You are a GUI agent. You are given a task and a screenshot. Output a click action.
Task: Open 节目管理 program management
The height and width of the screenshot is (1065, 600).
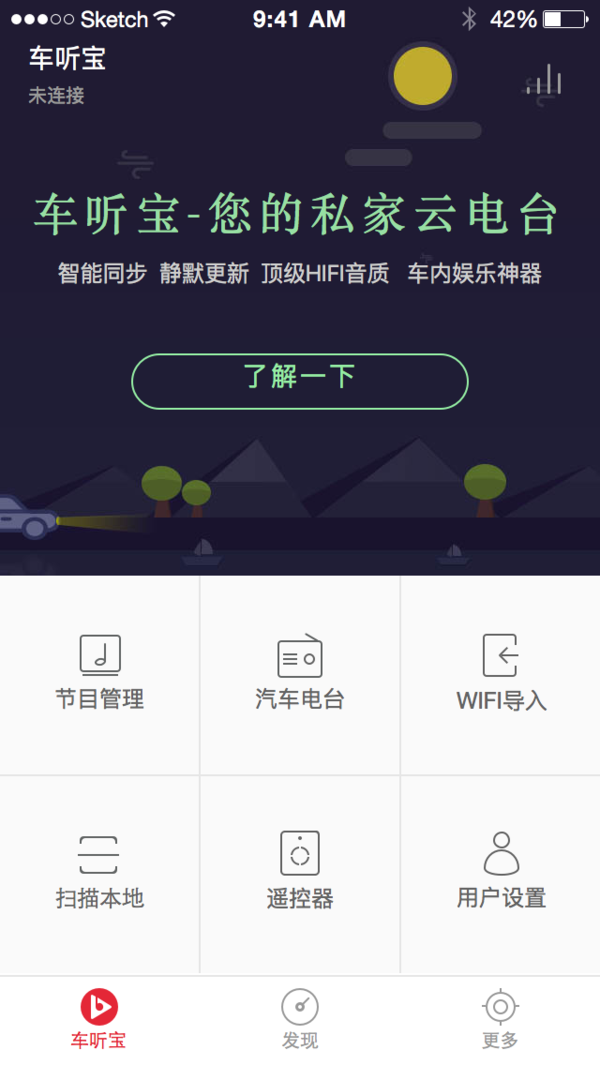(x=100, y=673)
